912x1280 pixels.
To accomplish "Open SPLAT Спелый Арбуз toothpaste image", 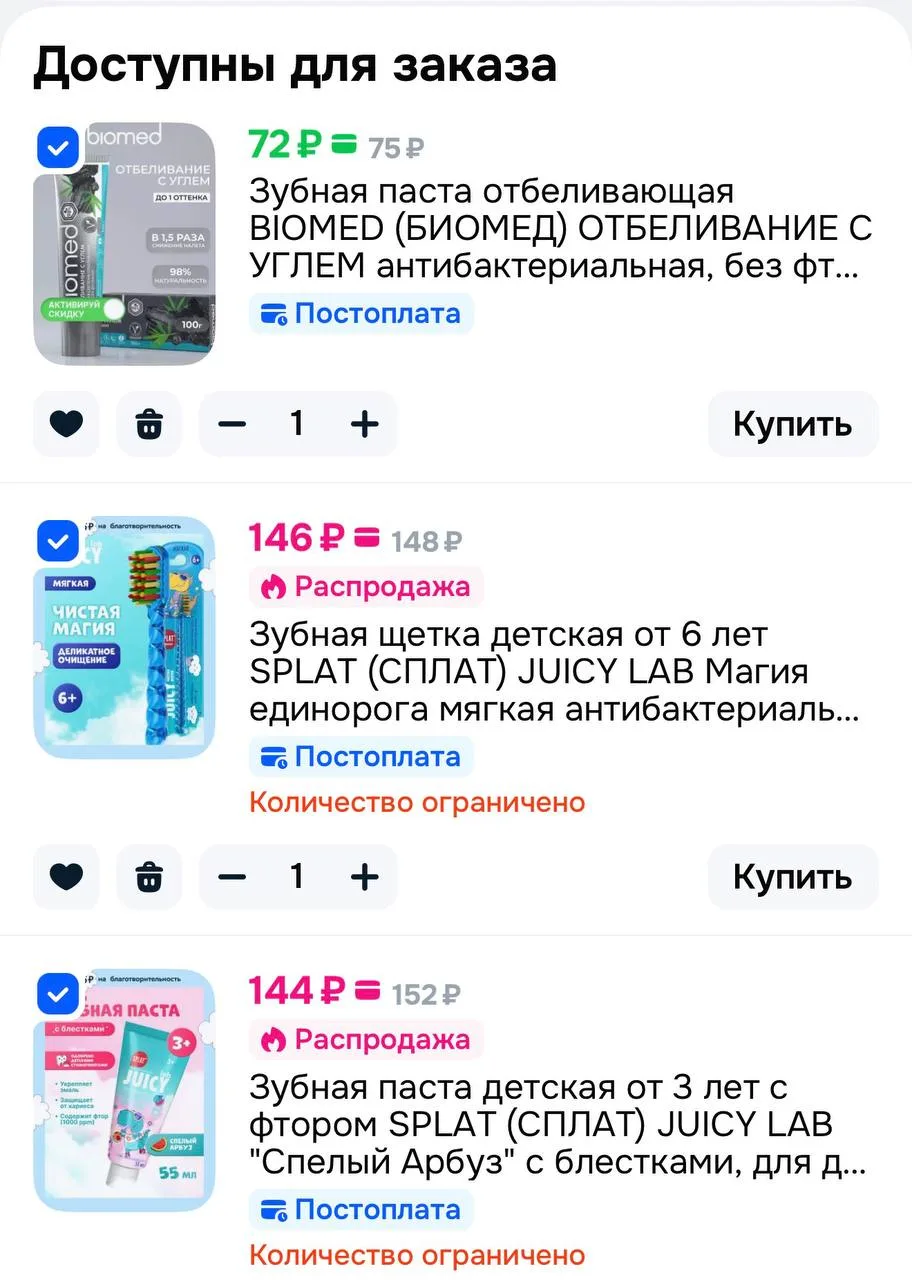I will (125, 1090).
